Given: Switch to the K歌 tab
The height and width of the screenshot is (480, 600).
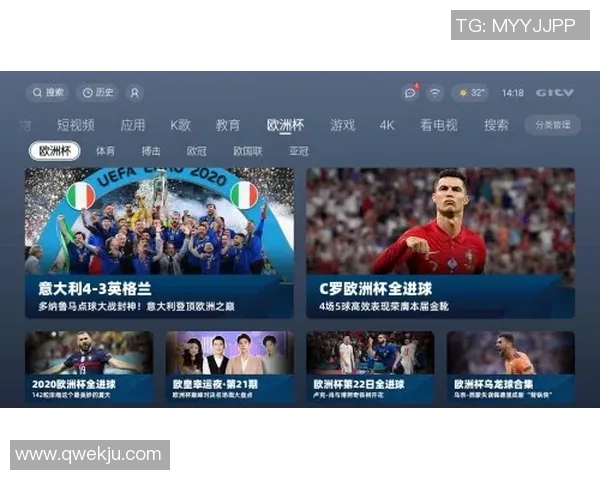Looking at the screenshot, I should 180,125.
